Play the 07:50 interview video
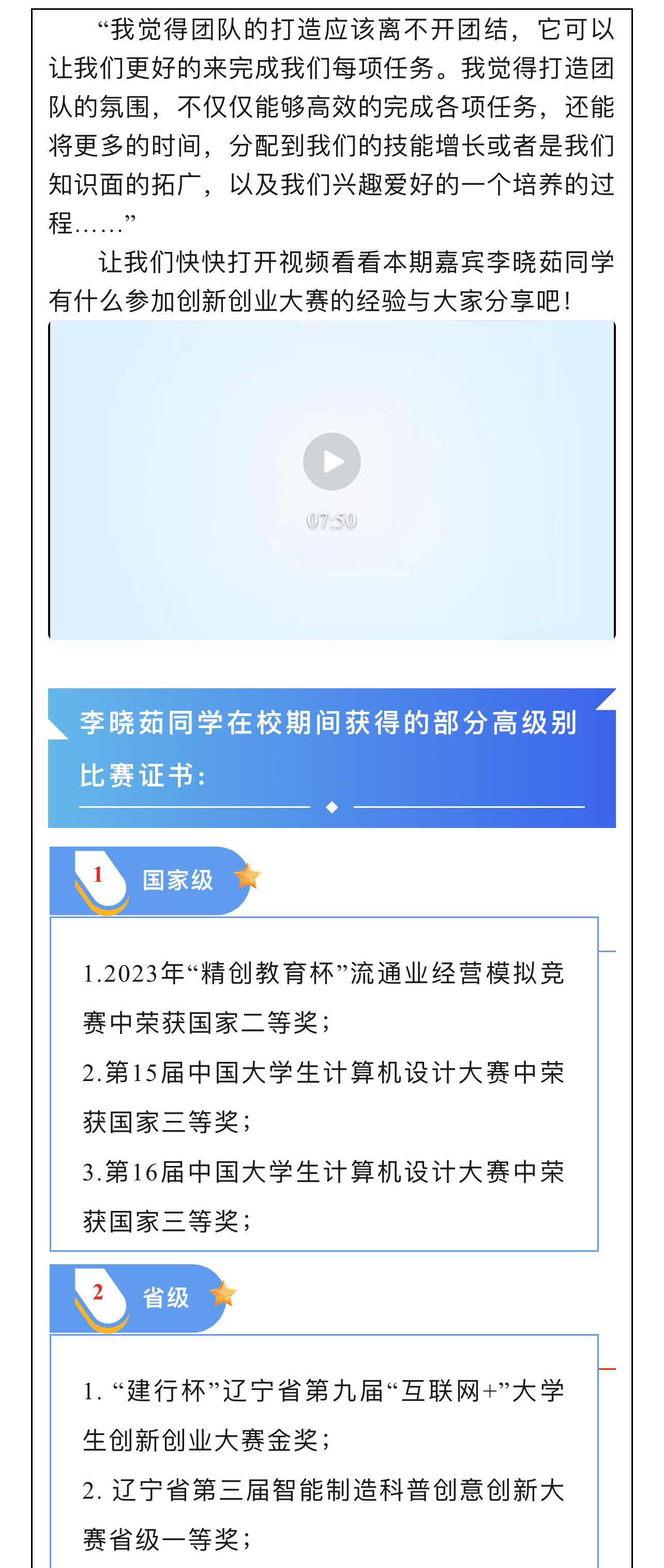664x1568 pixels. tap(331, 462)
